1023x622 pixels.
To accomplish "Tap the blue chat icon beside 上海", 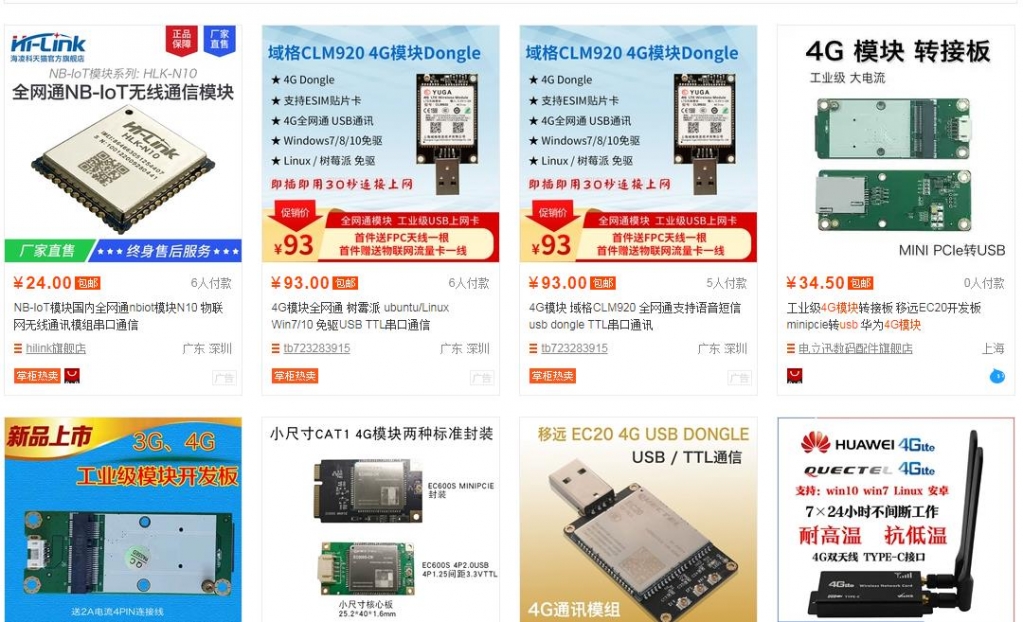I will 996,376.
